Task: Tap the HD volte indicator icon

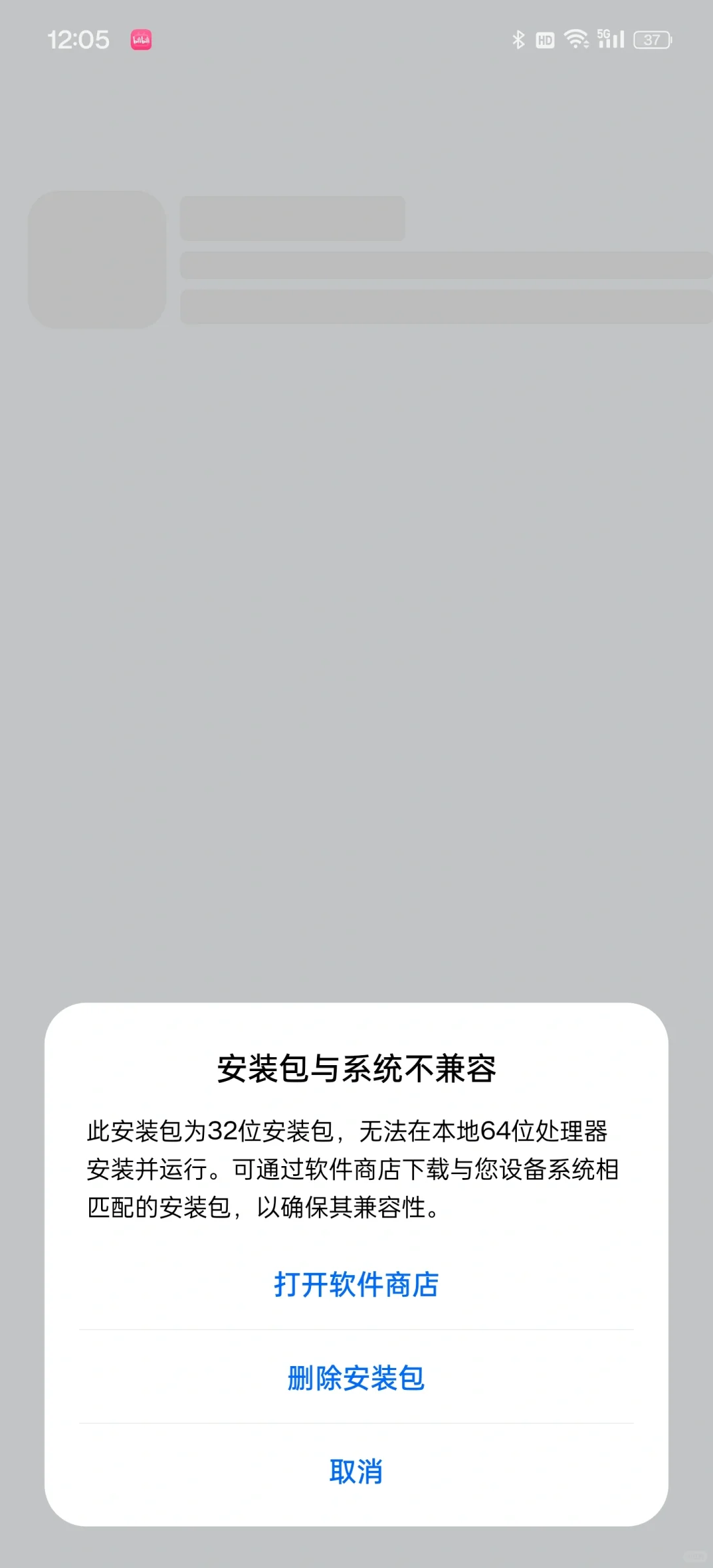Action: click(x=545, y=40)
